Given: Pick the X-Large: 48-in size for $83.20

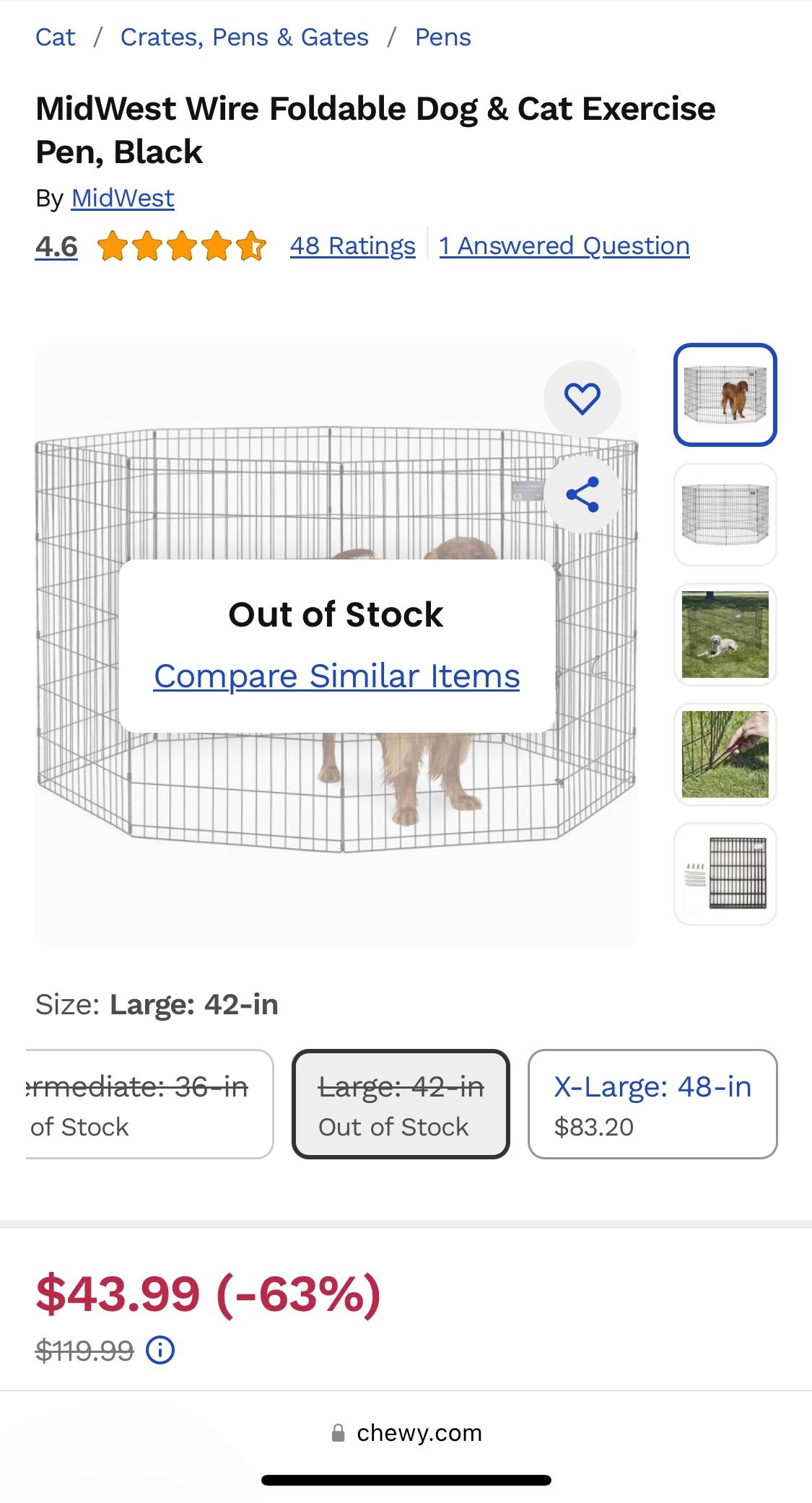Looking at the screenshot, I should [x=652, y=1105].
